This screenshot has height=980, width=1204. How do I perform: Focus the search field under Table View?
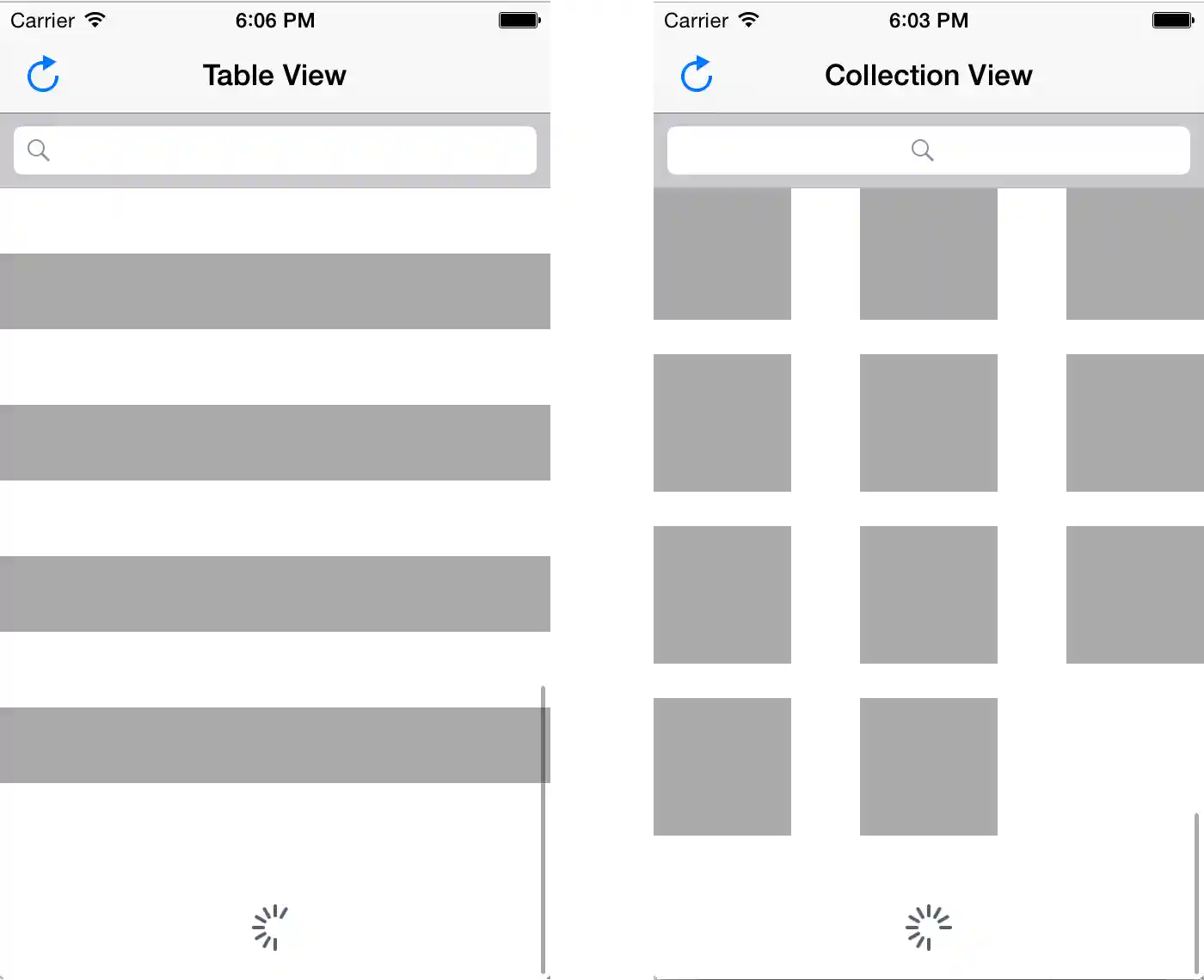[x=275, y=150]
